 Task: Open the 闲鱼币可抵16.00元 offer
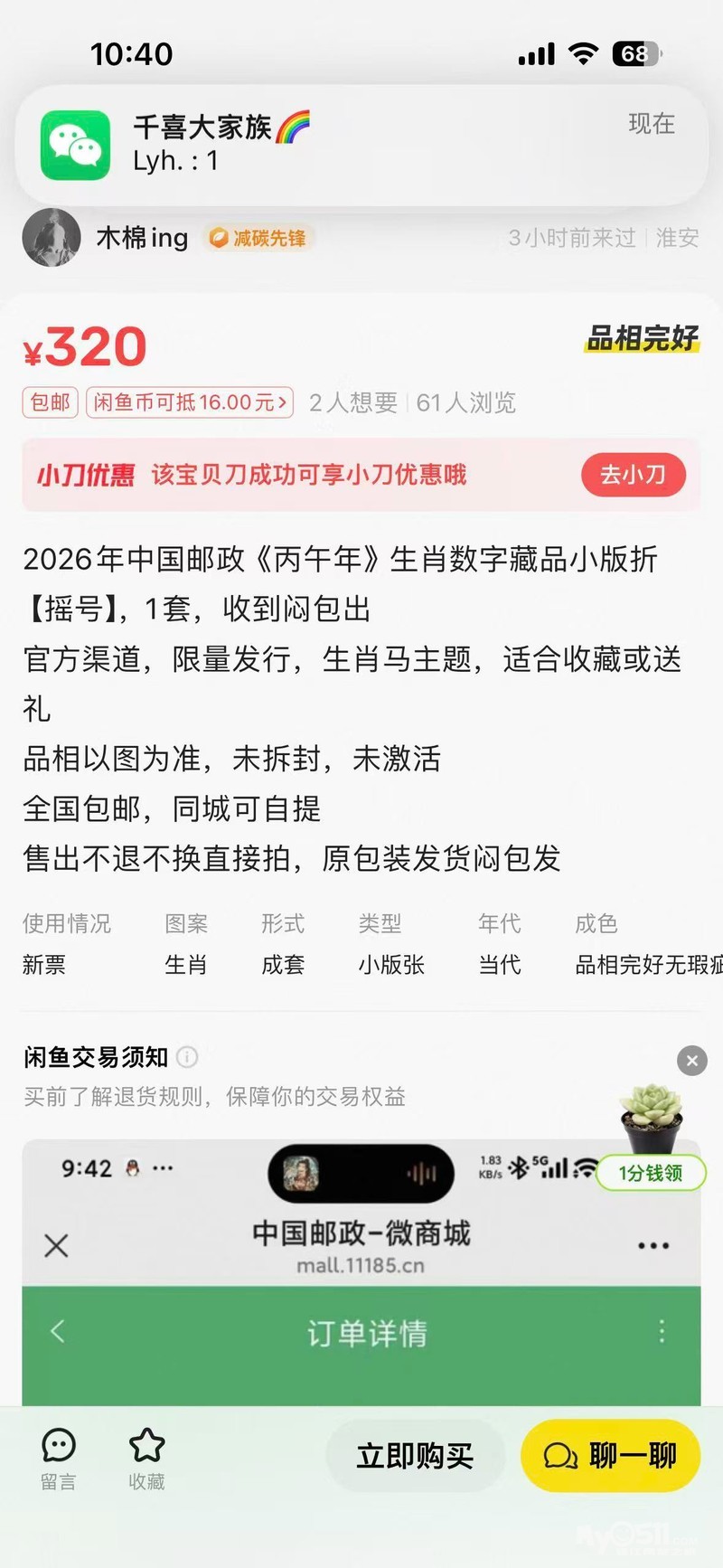191,402
